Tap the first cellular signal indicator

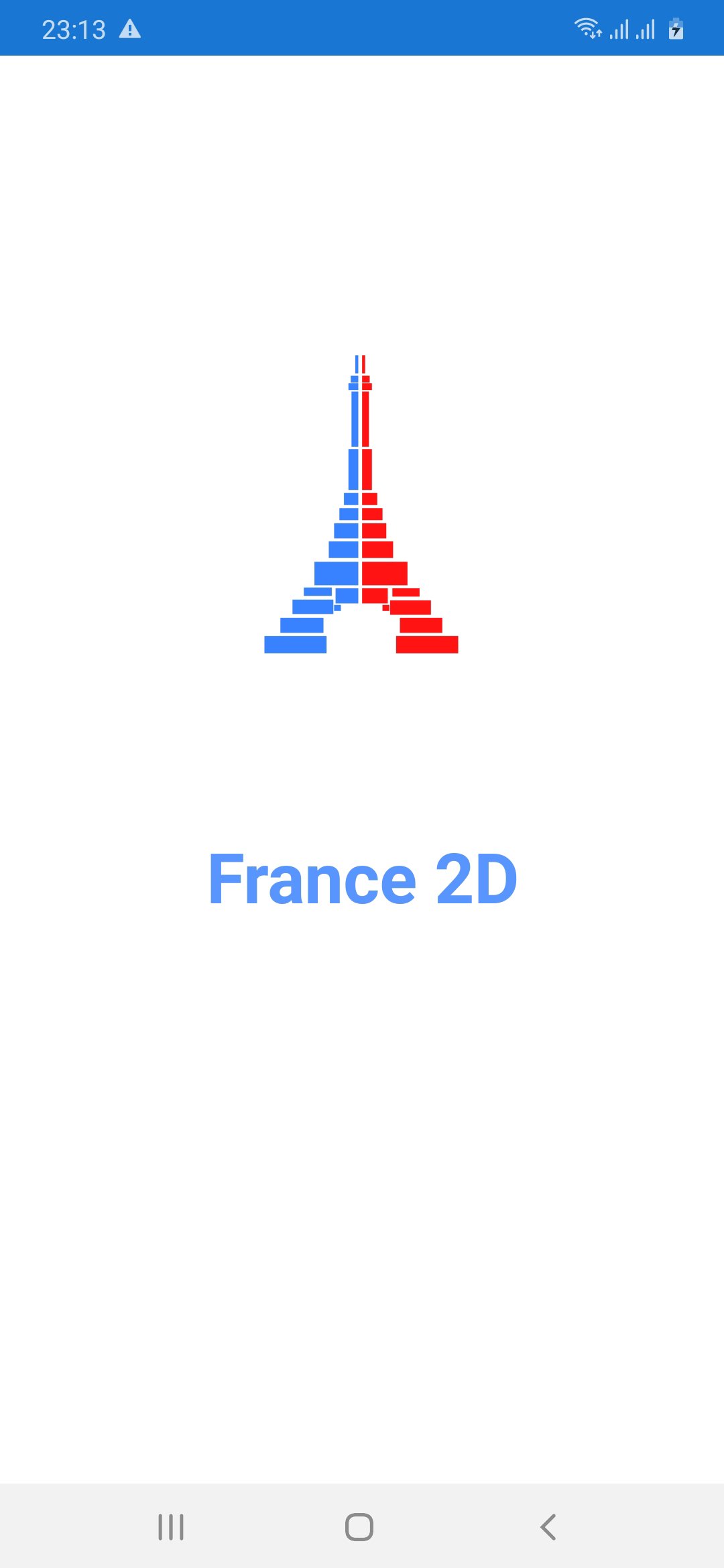[x=620, y=29]
